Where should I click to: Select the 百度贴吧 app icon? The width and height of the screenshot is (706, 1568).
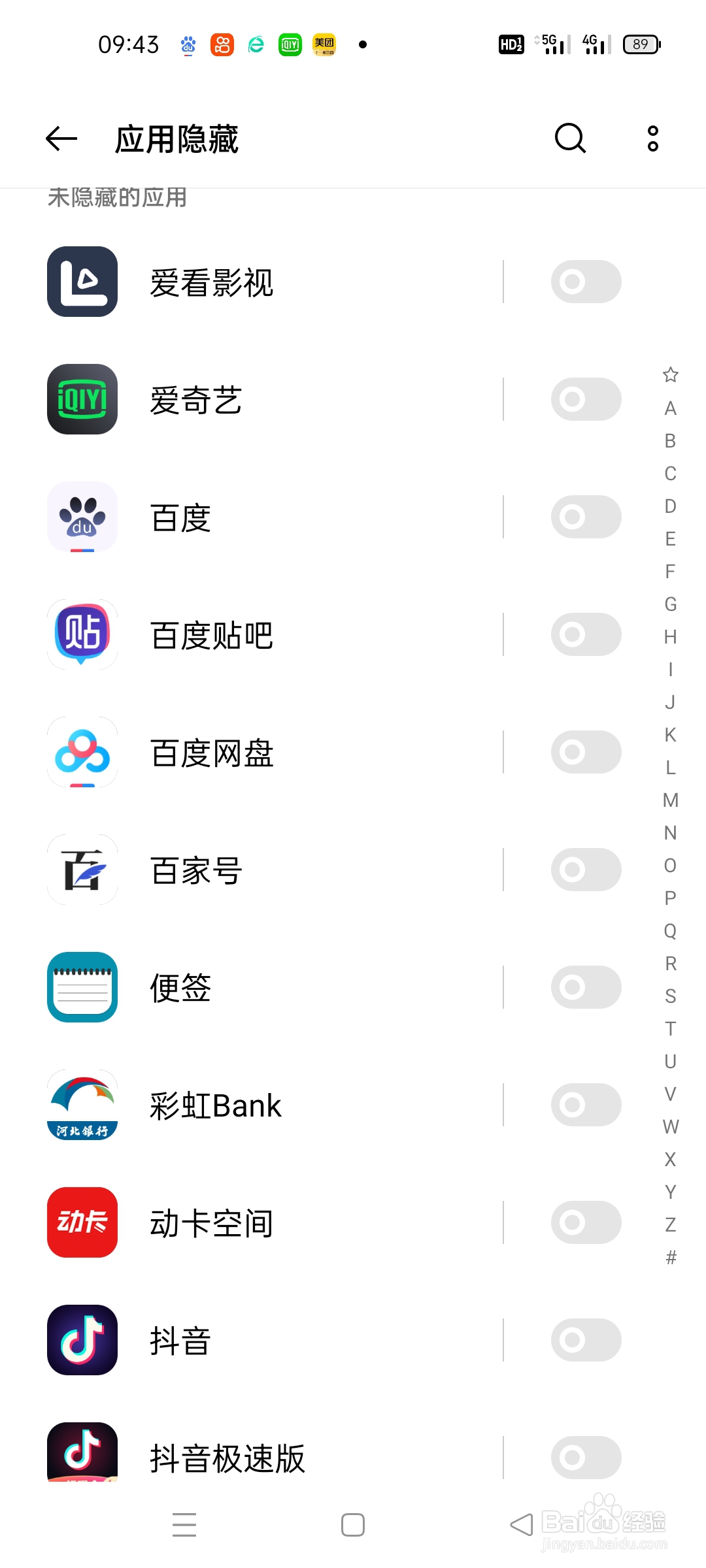click(x=82, y=634)
